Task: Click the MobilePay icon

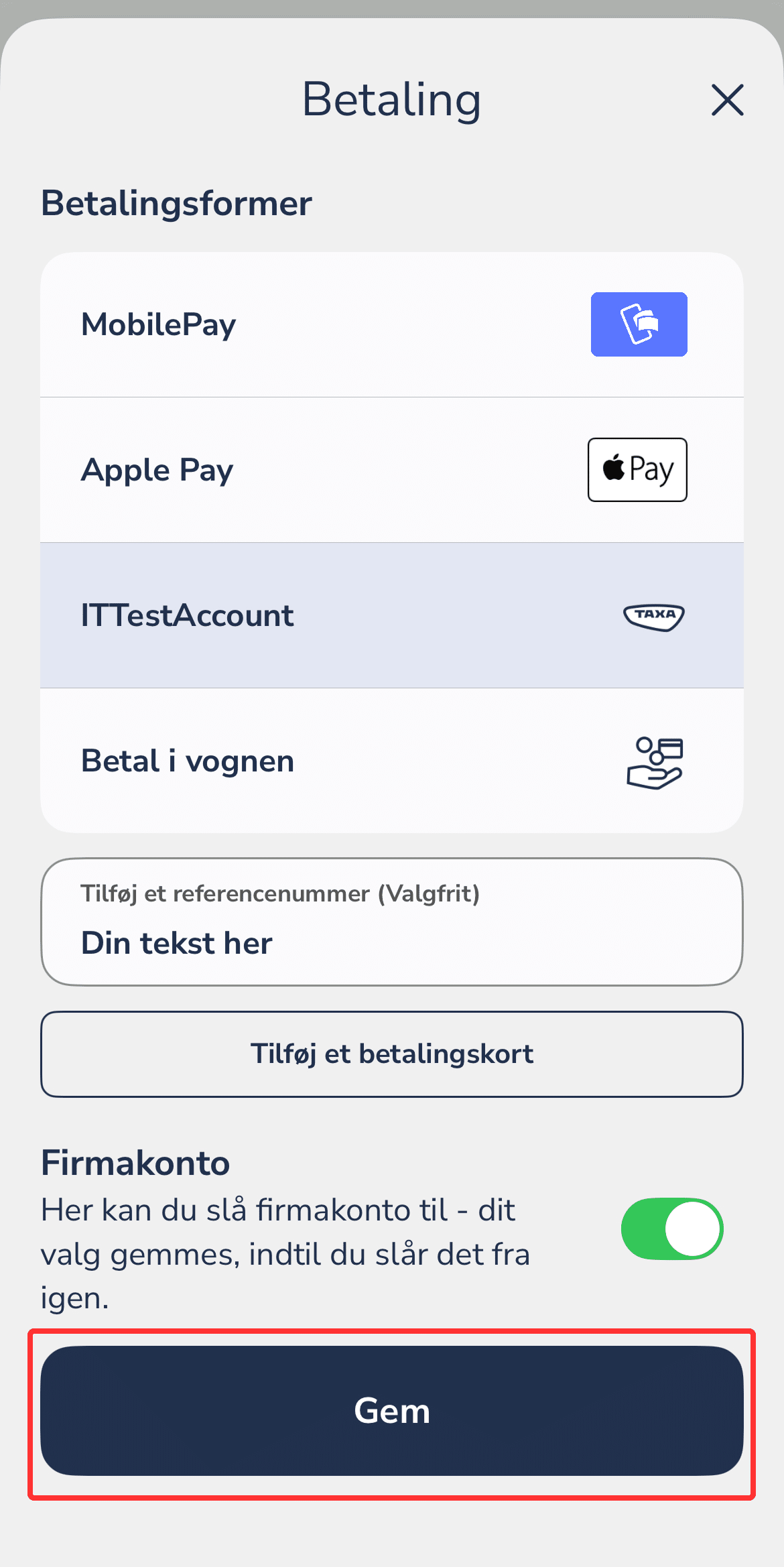Action: [639, 324]
